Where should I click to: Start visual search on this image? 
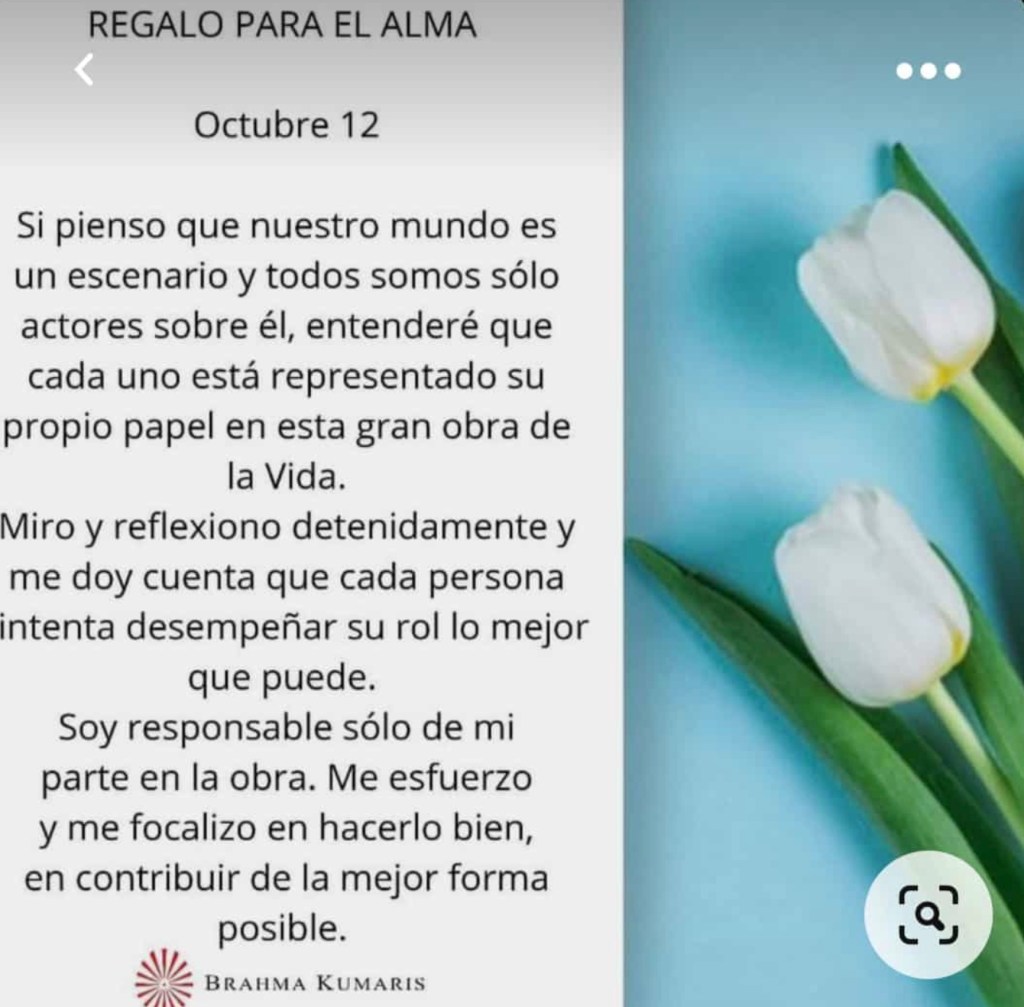[928, 914]
